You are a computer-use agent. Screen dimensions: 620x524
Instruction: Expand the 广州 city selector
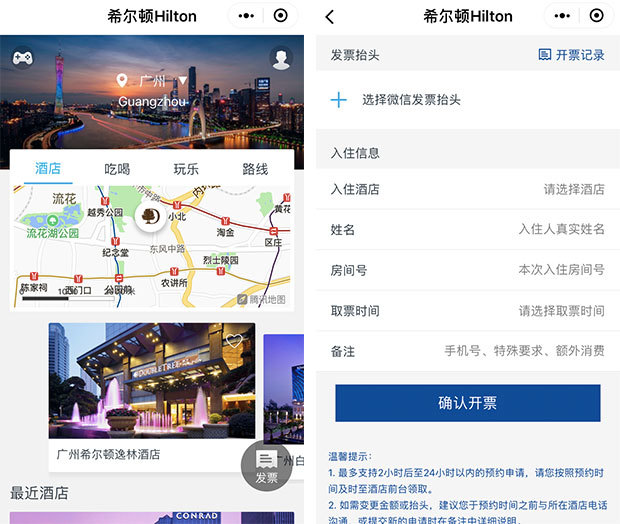pos(153,80)
